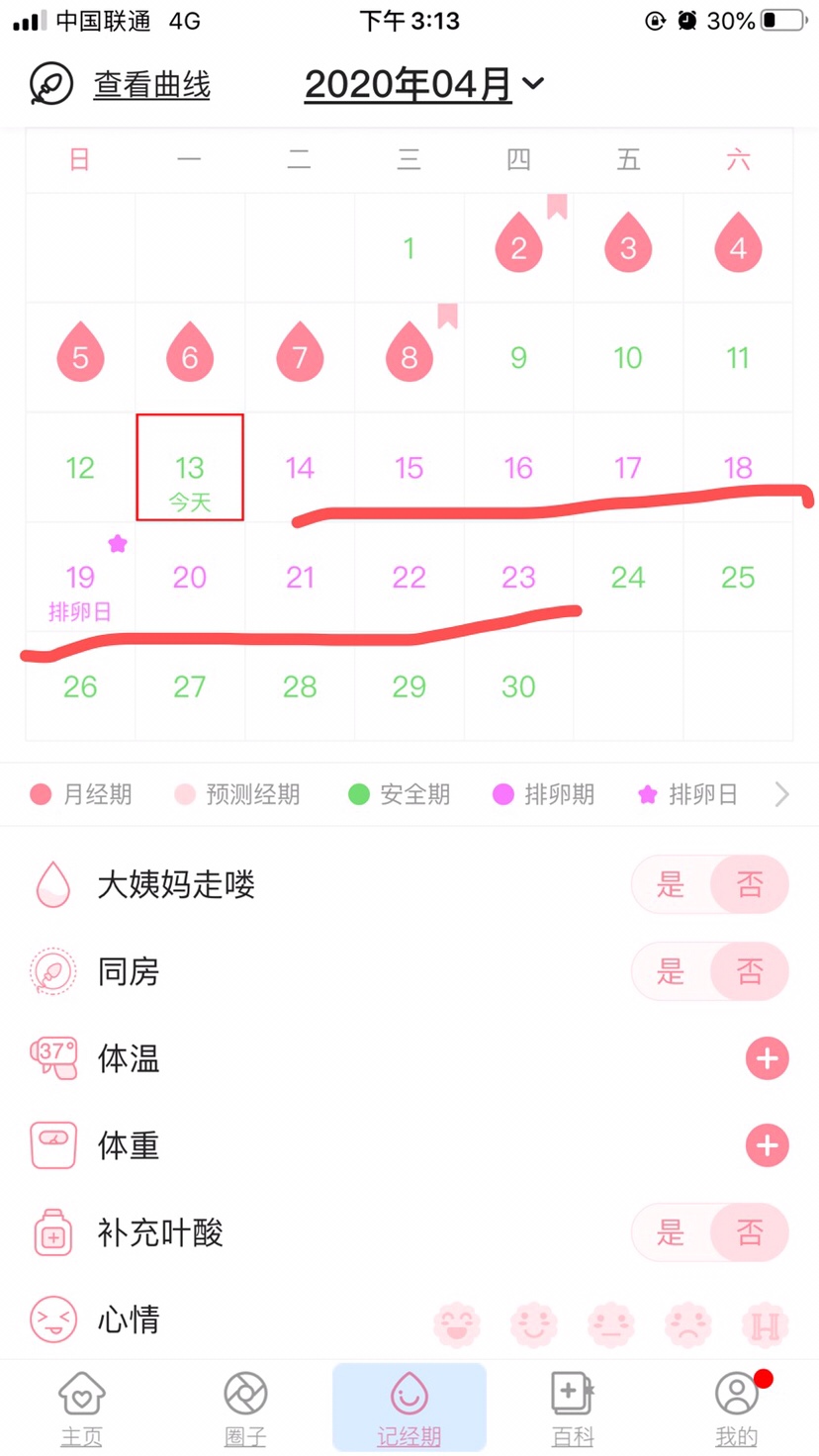Go to the 主页 tab

(x=81, y=1409)
